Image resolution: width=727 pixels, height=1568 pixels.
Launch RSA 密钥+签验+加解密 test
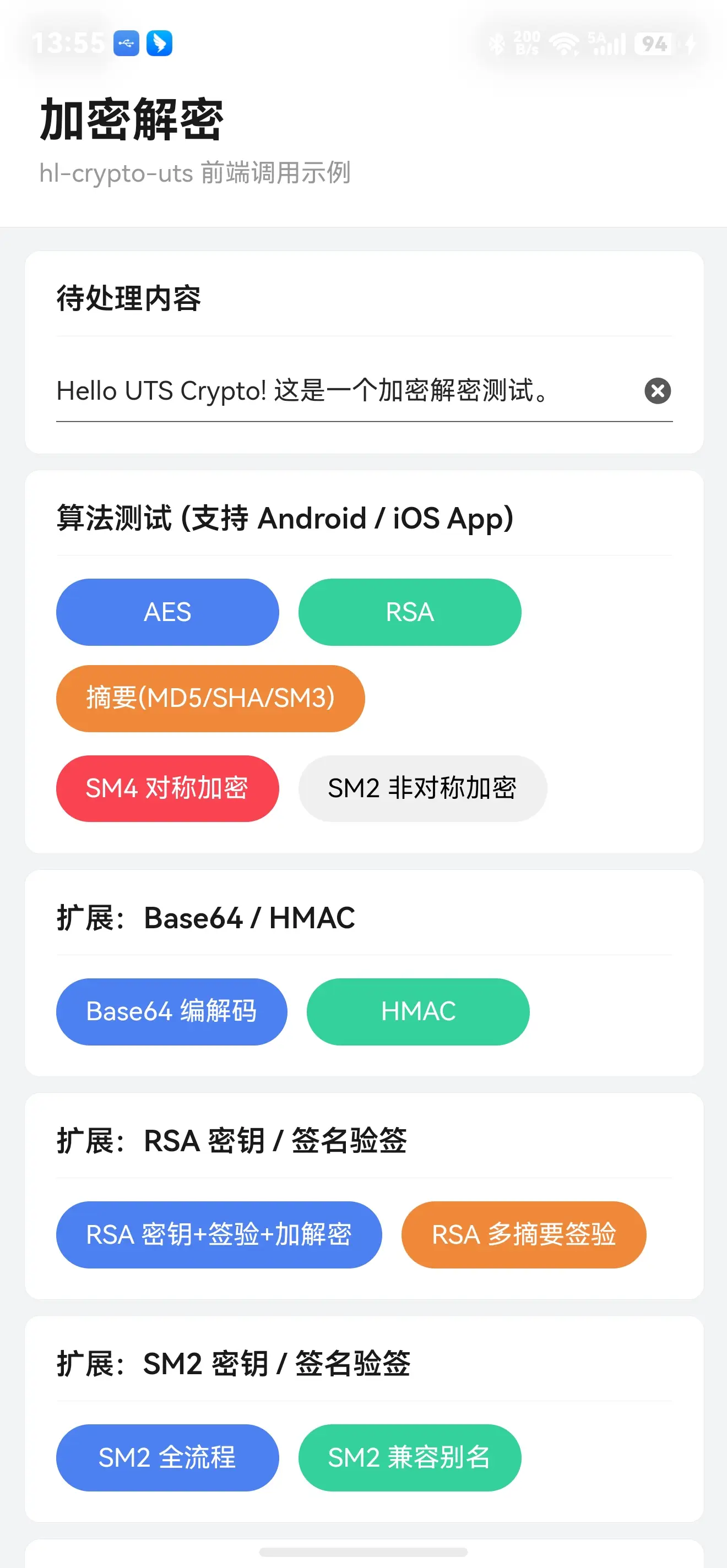(219, 1234)
